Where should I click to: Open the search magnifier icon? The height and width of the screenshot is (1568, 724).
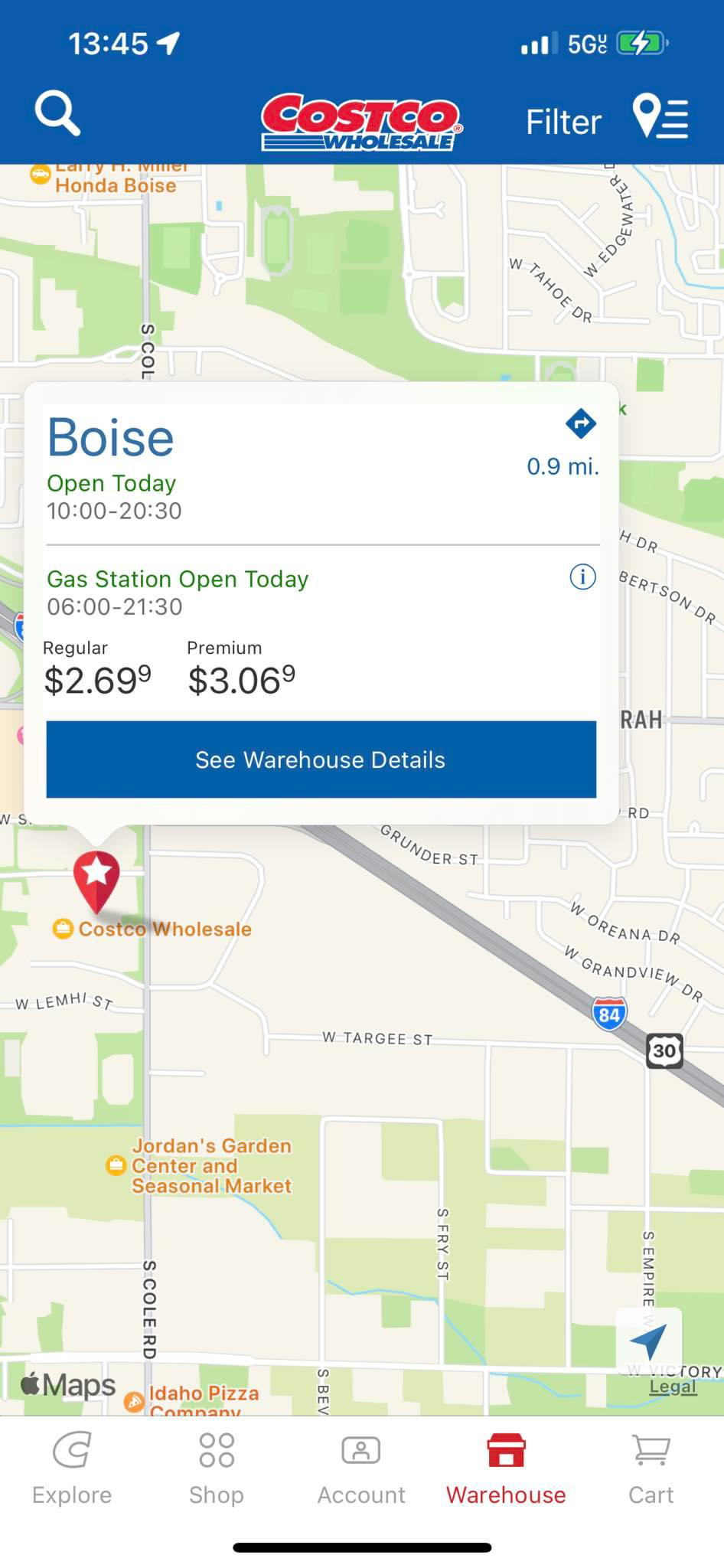point(57,115)
